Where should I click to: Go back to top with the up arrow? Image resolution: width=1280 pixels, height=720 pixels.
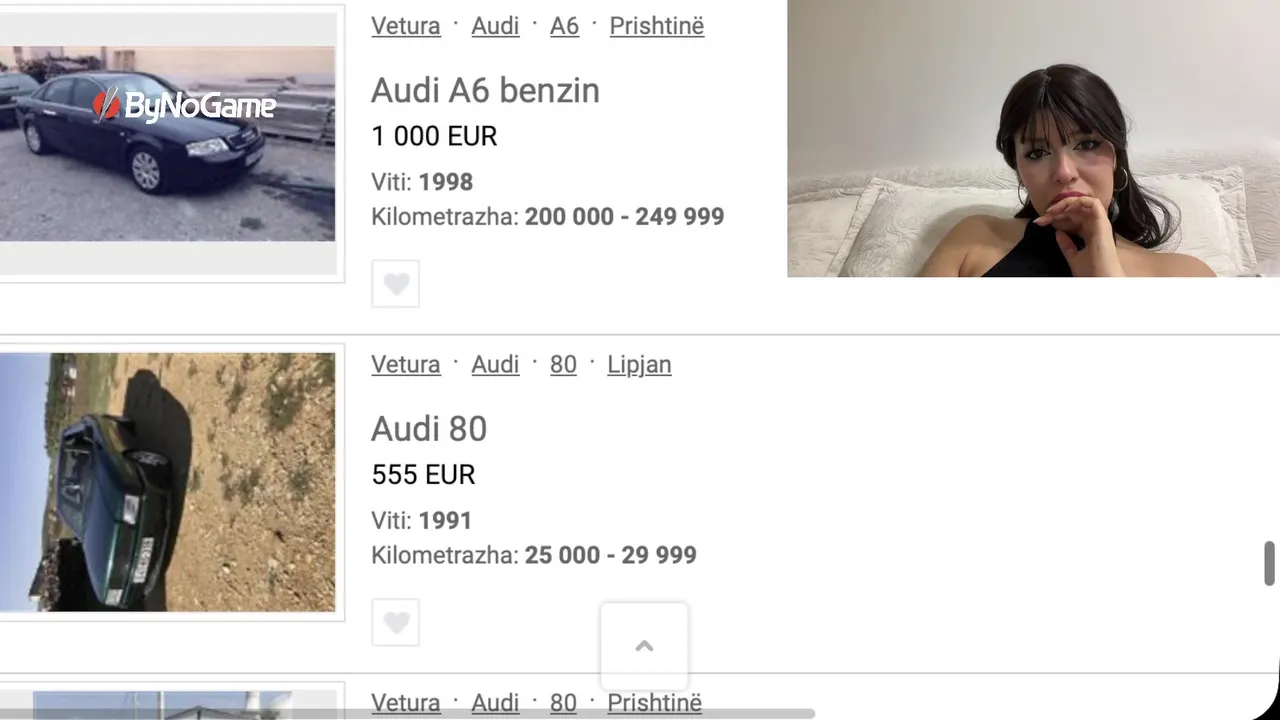click(644, 646)
